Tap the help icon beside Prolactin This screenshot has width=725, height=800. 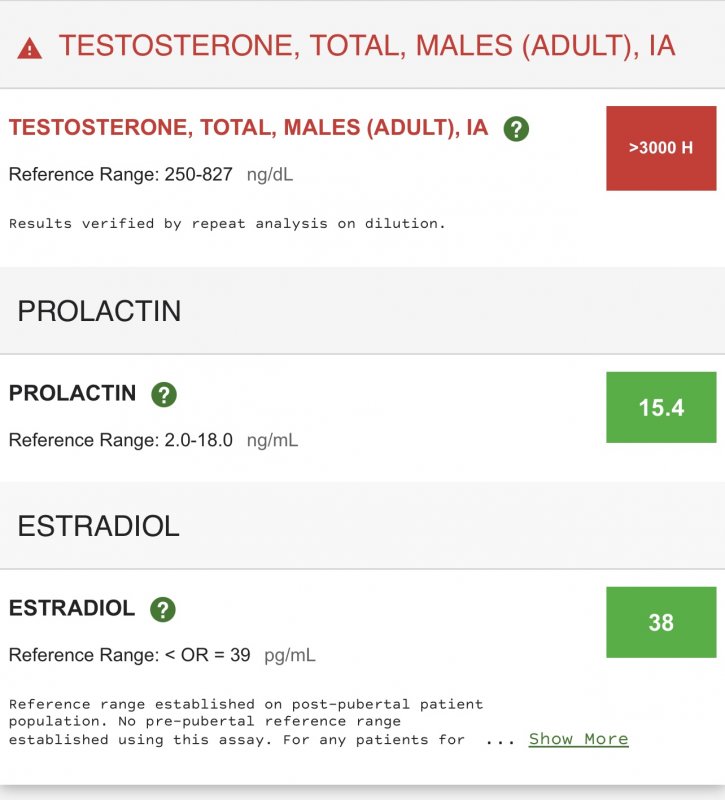pos(164,394)
